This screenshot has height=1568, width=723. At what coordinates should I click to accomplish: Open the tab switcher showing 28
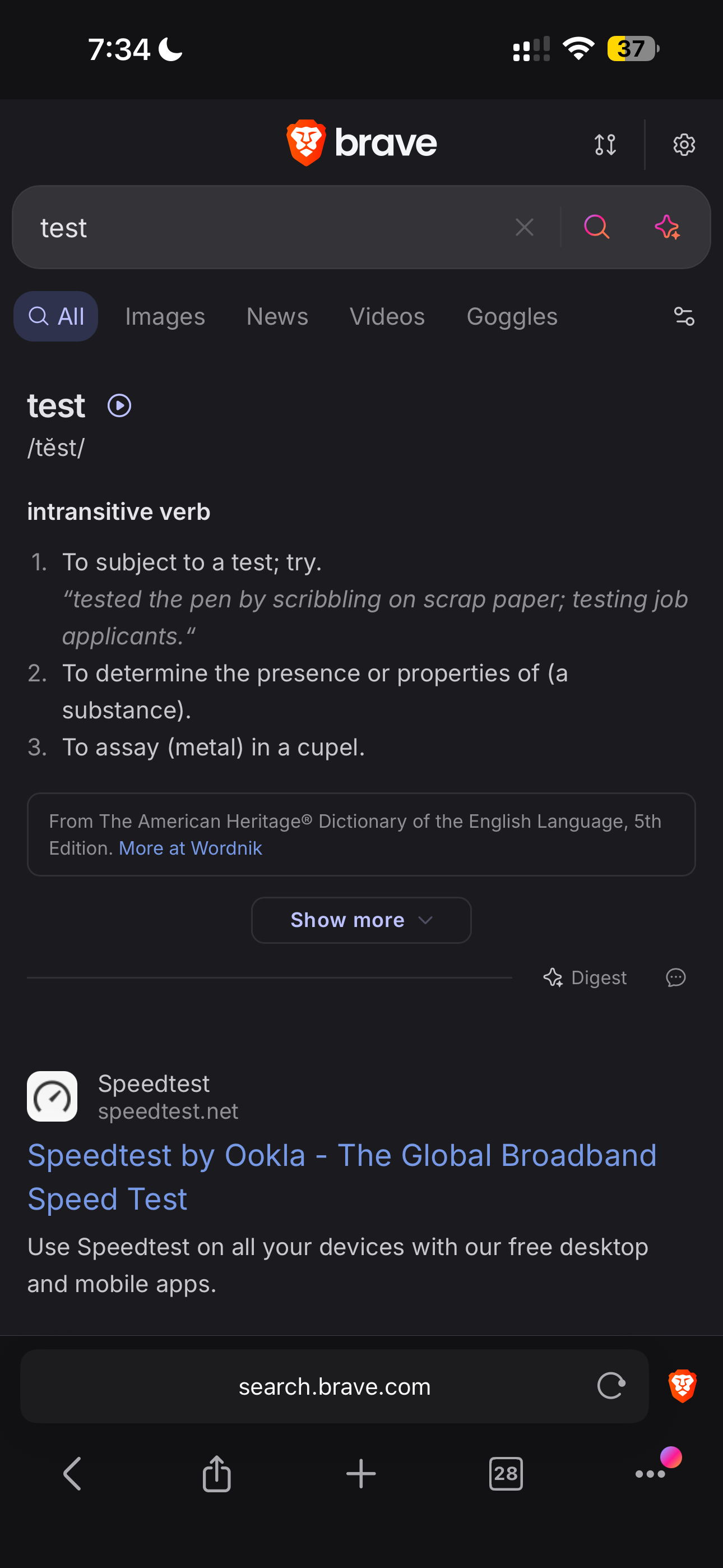point(506,1474)
